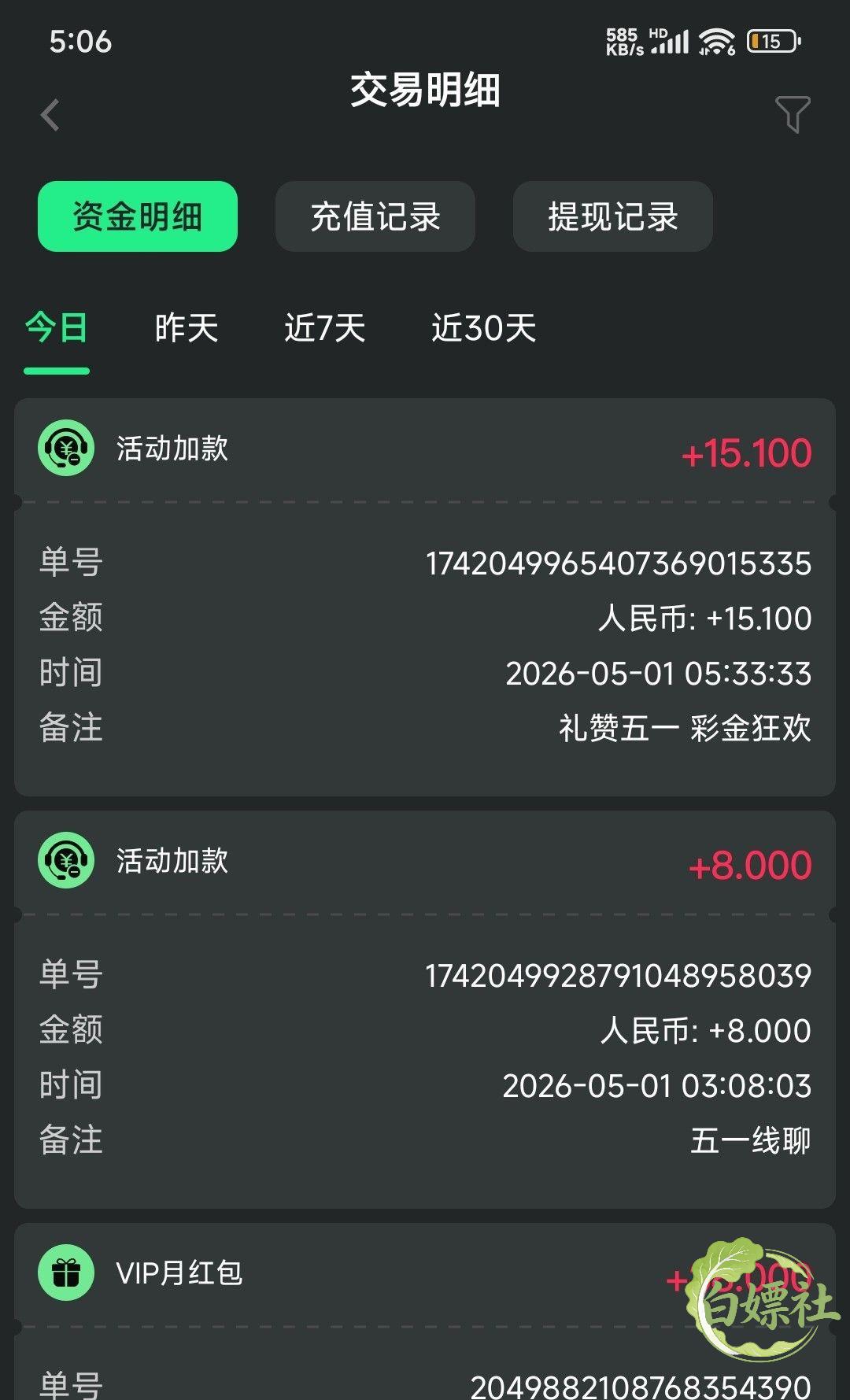This screenshot has height=1400, width=850.
Task: Filter by 近30天
Action: [484, 327]
